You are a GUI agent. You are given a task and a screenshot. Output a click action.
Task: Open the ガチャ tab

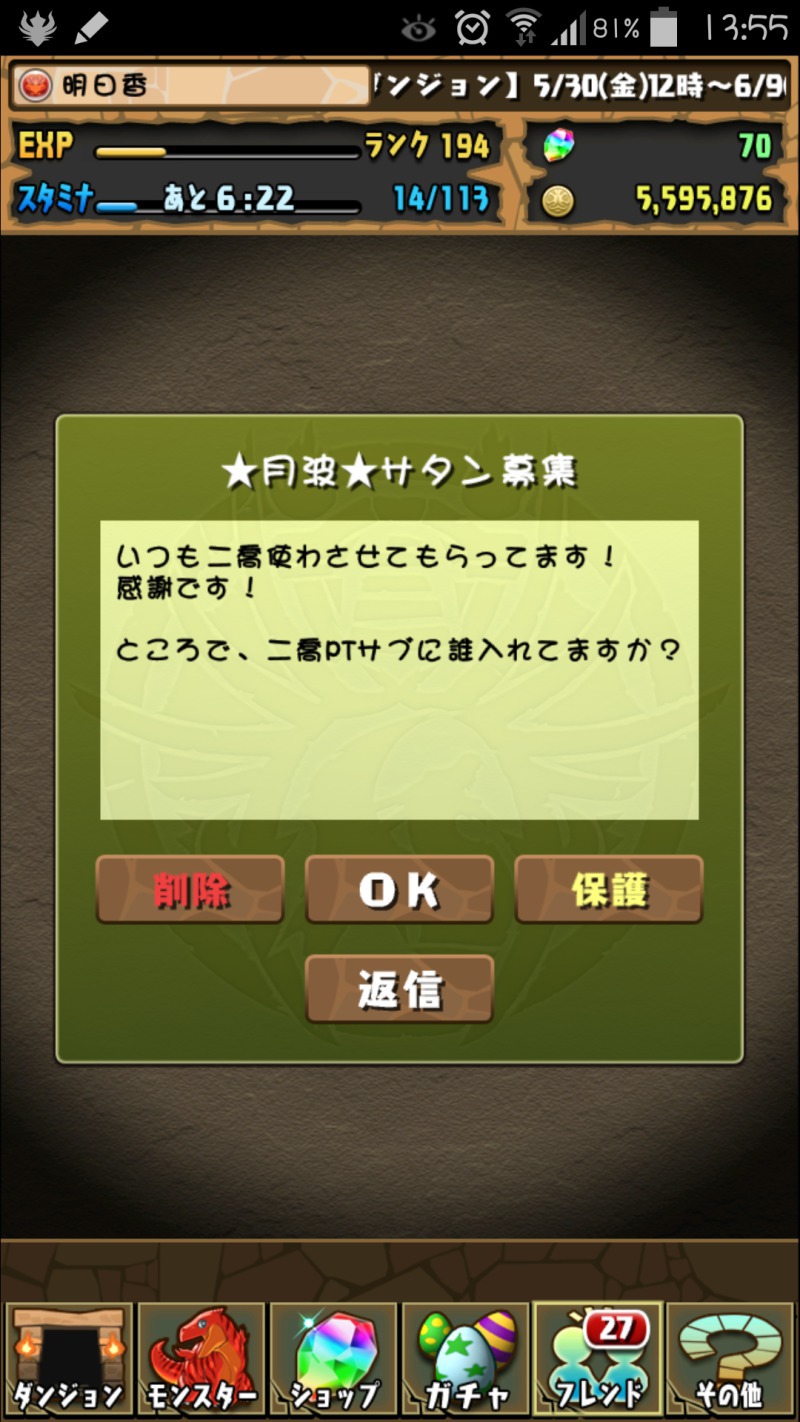pyautogui.click(x=465, y=1360)
